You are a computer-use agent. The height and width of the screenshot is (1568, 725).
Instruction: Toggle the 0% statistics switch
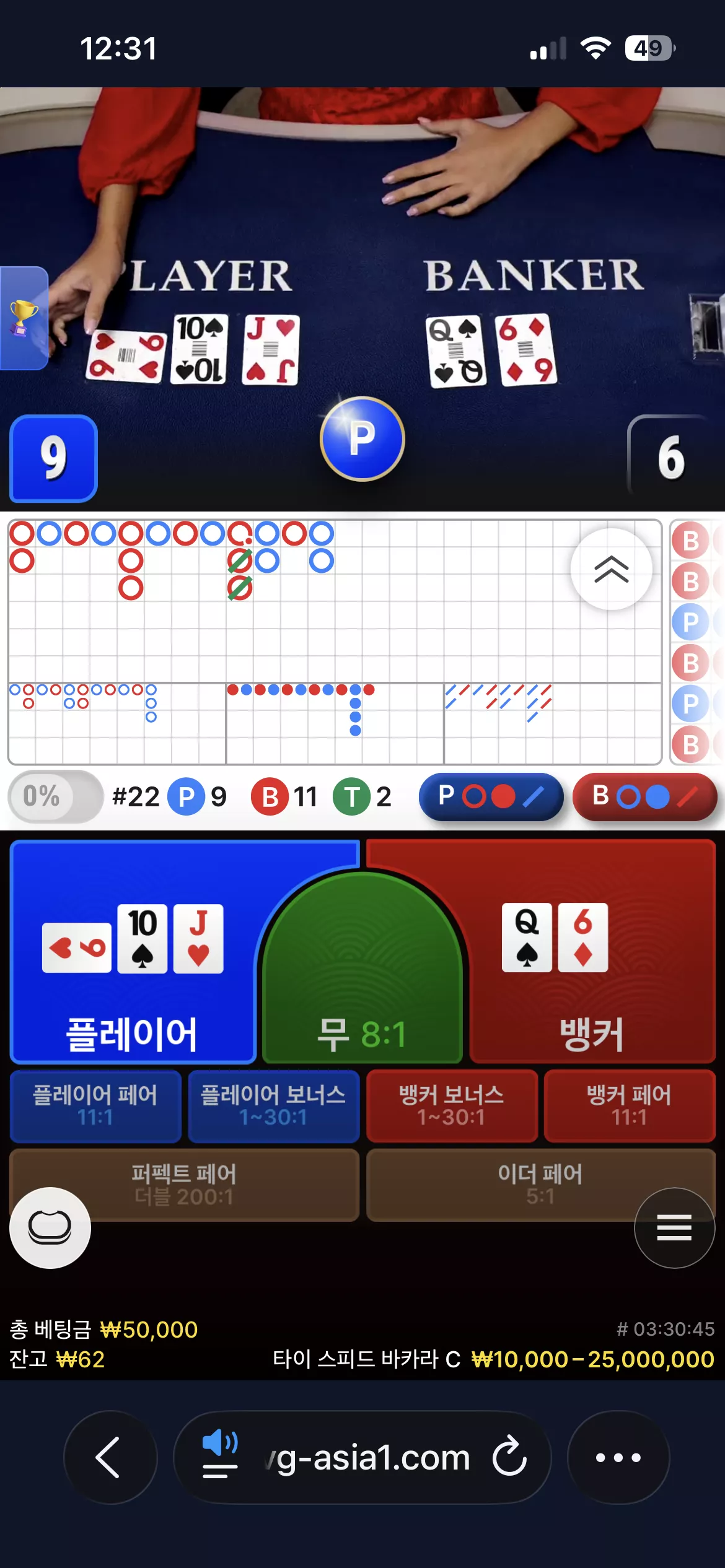[55, 796]
